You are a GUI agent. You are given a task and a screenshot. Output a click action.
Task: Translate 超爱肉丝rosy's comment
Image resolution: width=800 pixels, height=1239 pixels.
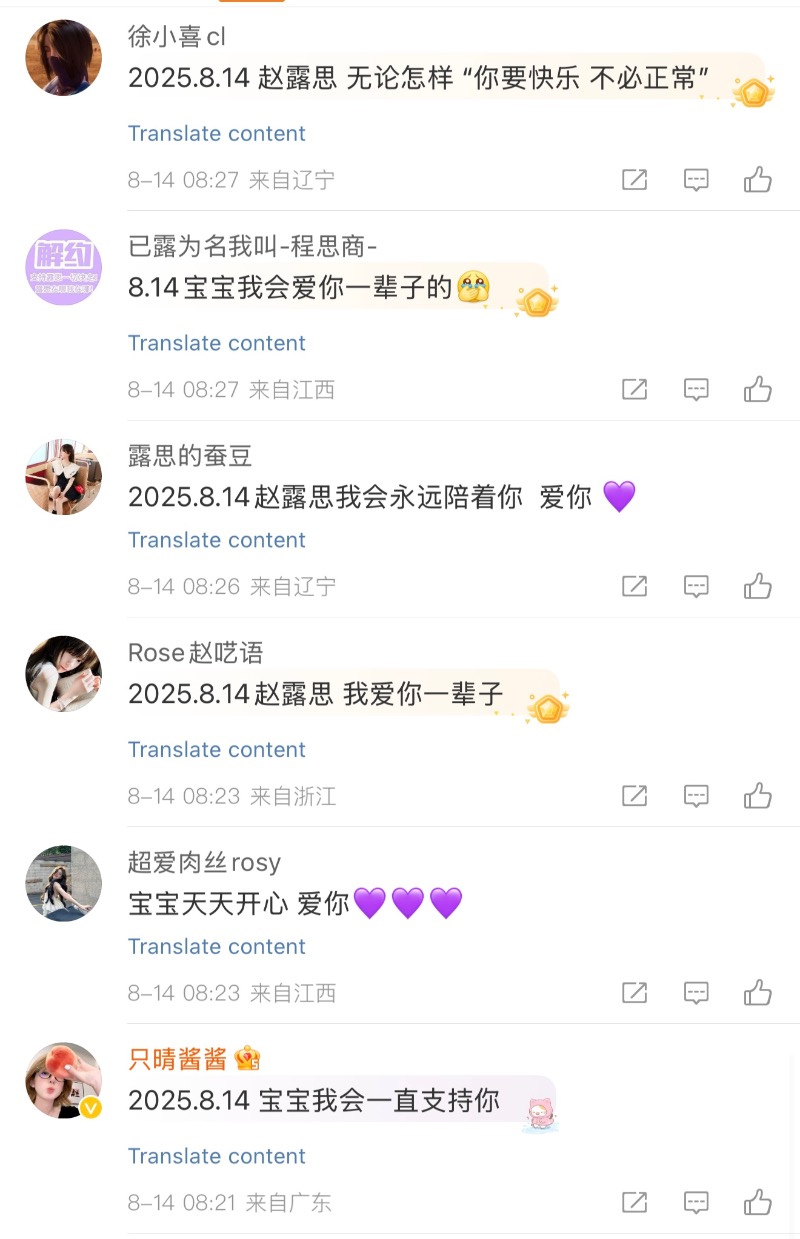[216, 947]
